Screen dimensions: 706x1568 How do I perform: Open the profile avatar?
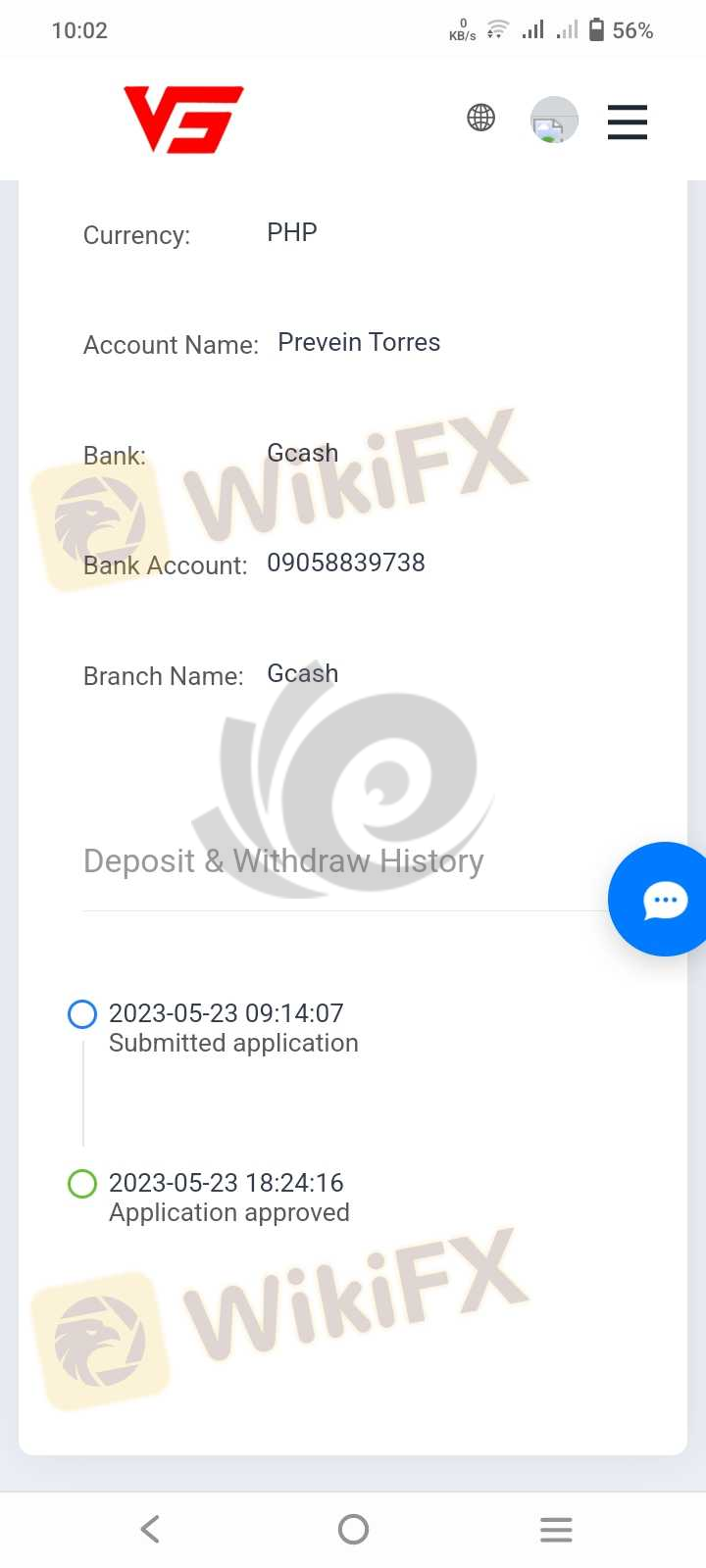pos(554,121)
